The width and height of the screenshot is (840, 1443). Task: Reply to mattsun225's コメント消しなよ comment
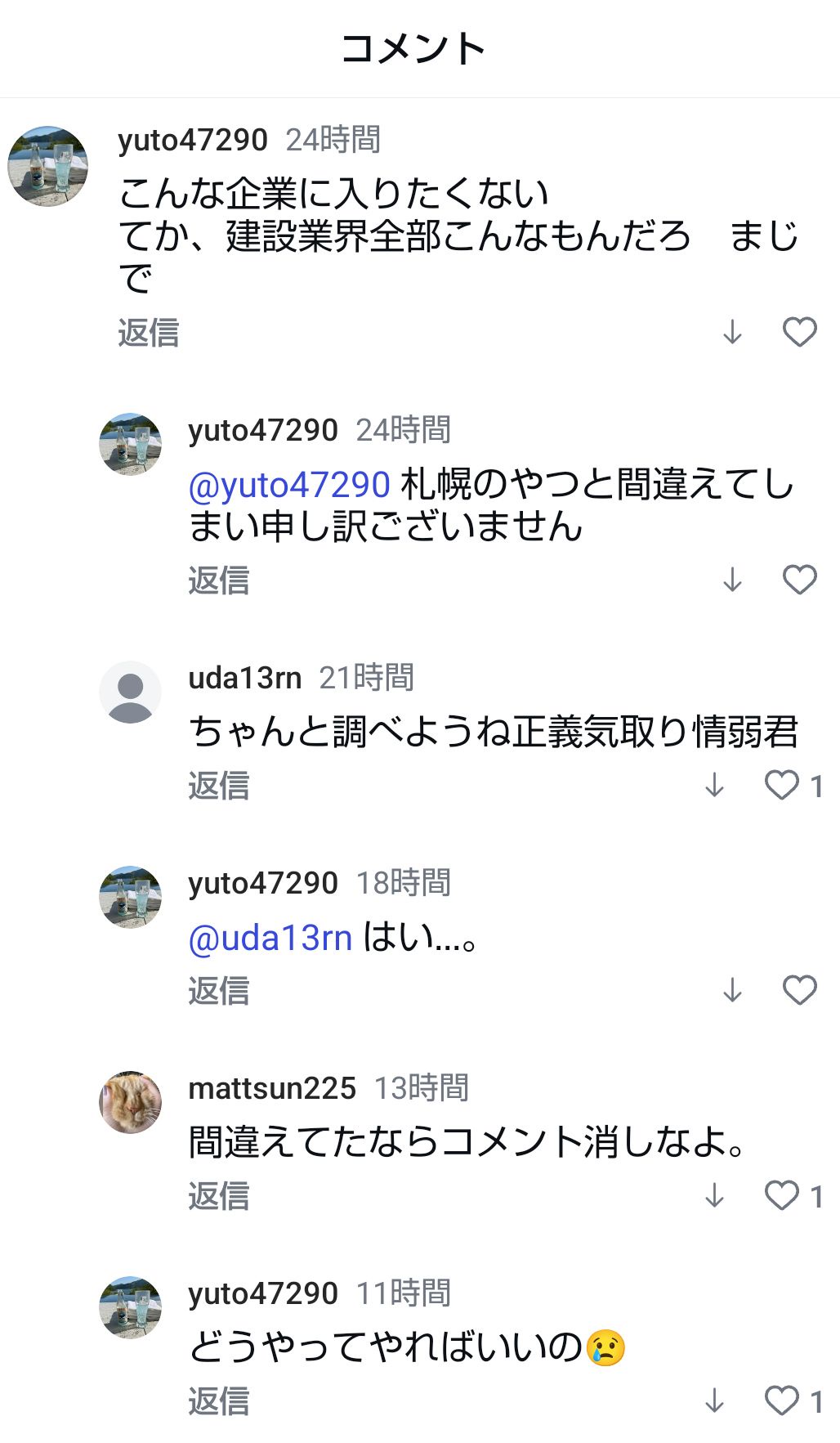pyautogui.click(x=218, y=1196)
